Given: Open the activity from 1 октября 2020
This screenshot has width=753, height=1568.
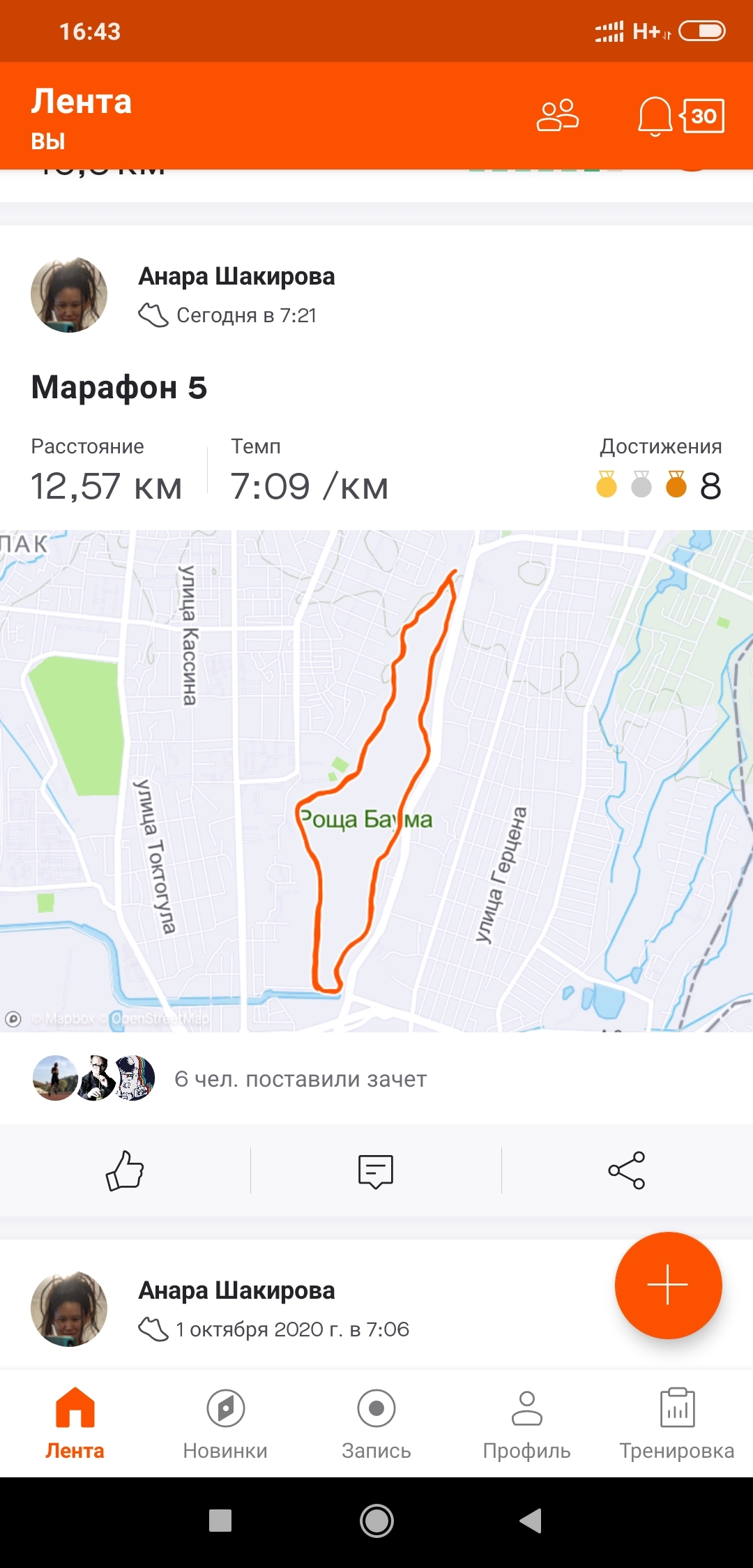Looking at the screenshot, I should (292, 1329).
